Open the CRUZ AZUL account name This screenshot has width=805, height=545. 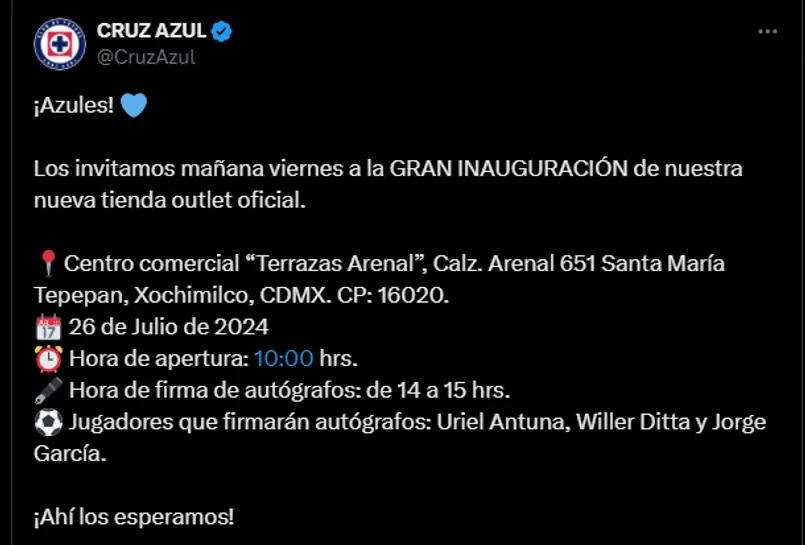(x=151, y=31)
